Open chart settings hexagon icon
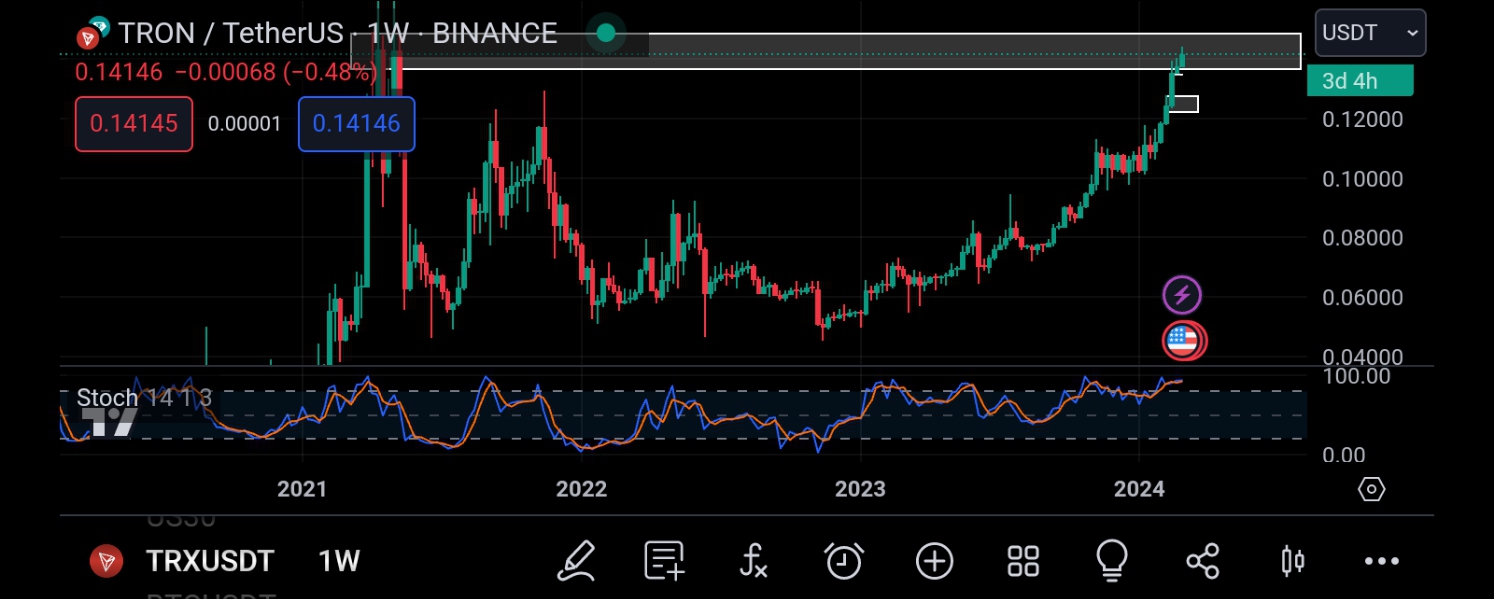1494x599 pixels. pyautogui.click(x=1371, y=489)
